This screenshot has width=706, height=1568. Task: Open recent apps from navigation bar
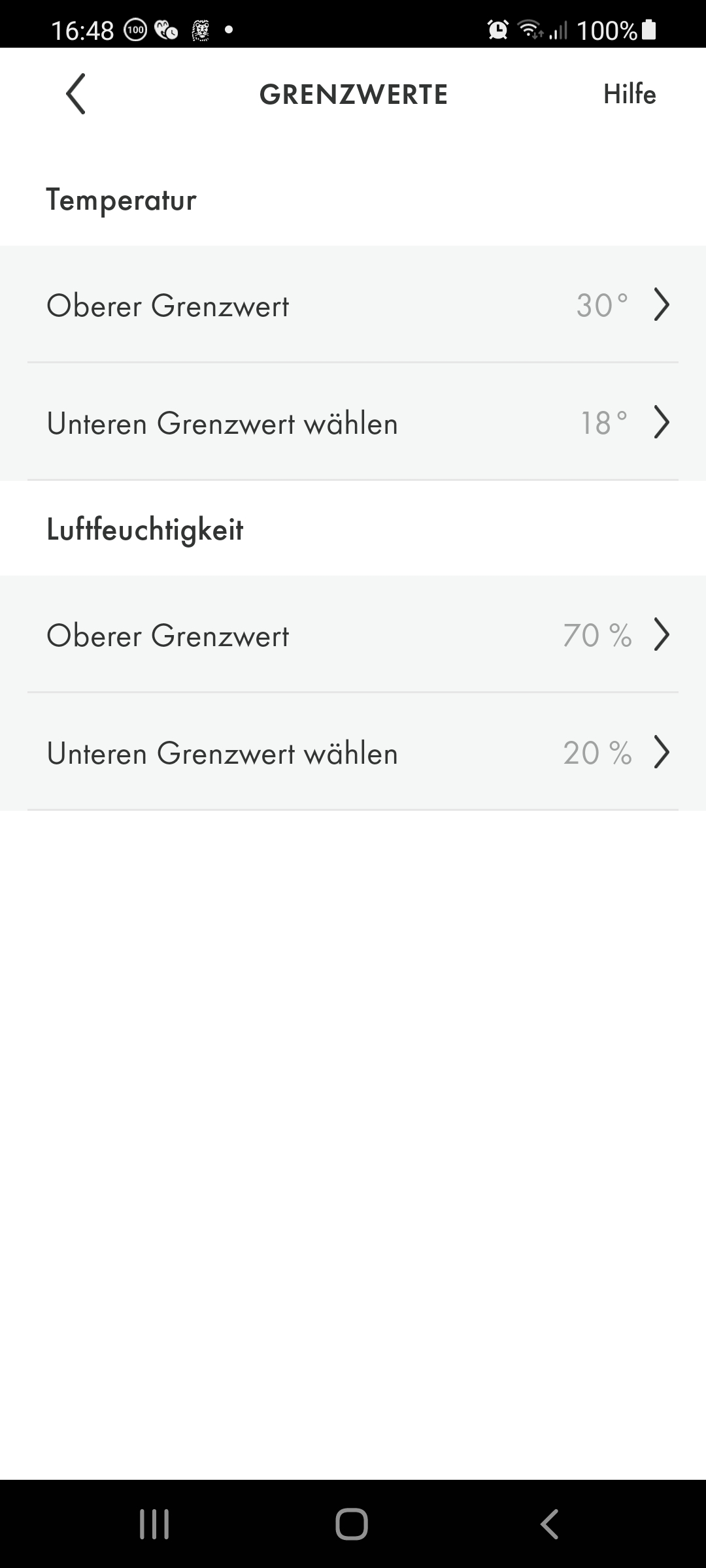155,1524
